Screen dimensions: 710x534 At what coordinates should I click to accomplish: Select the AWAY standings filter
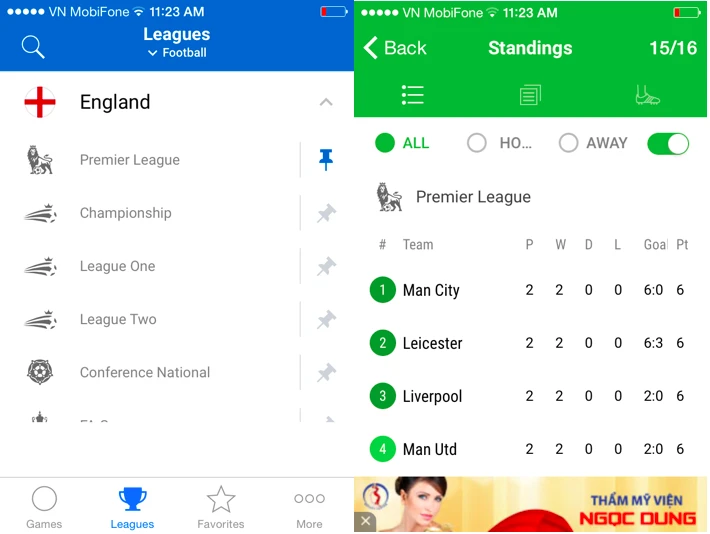(594, 143)
